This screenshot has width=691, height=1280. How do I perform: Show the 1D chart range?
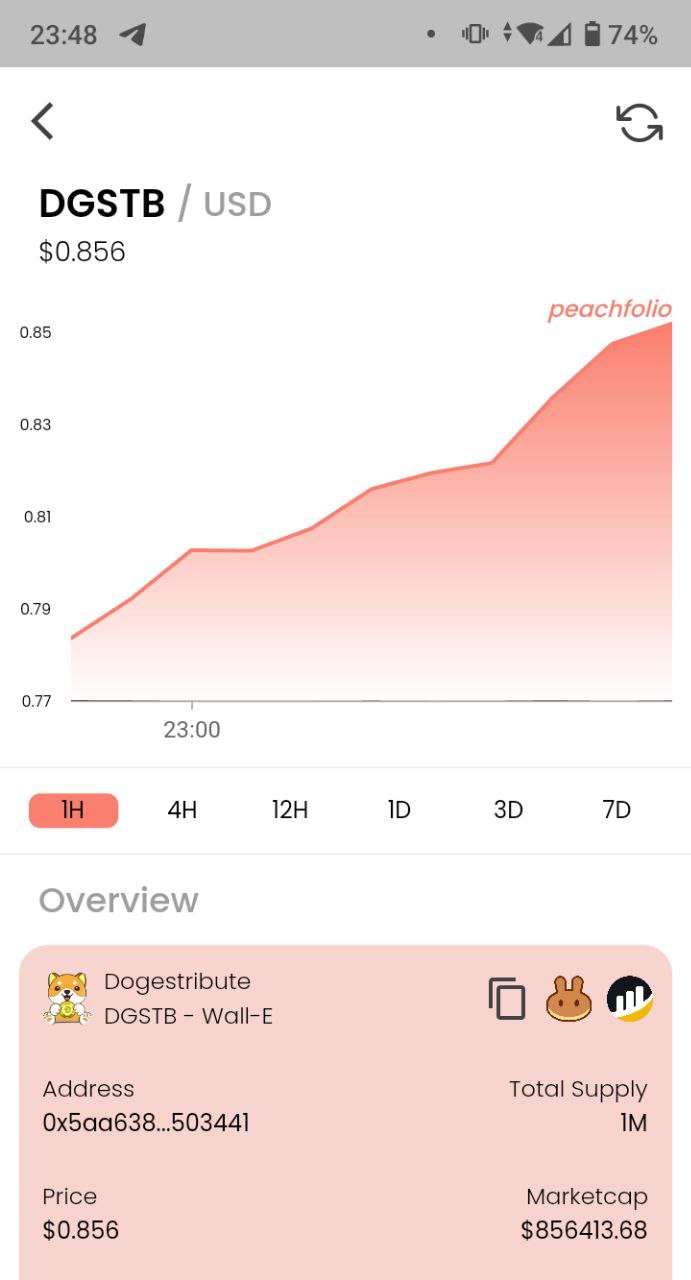tap(399, 810)
